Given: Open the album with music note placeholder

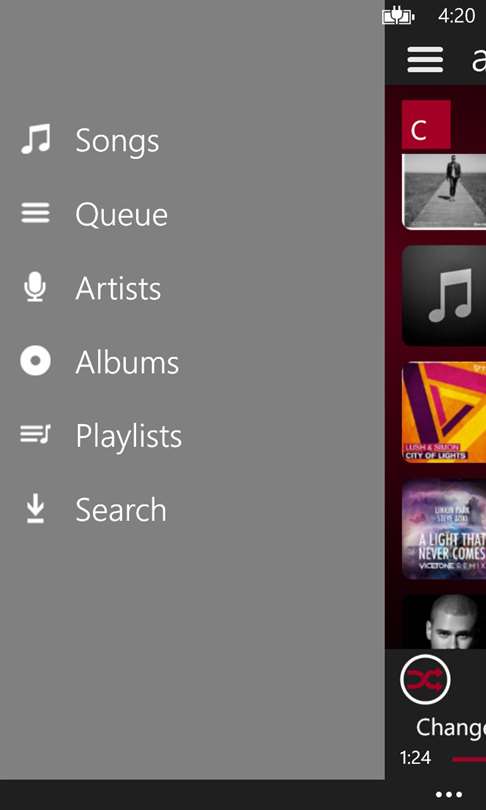Looking at the screenshot, I should [x=444, y=295].
